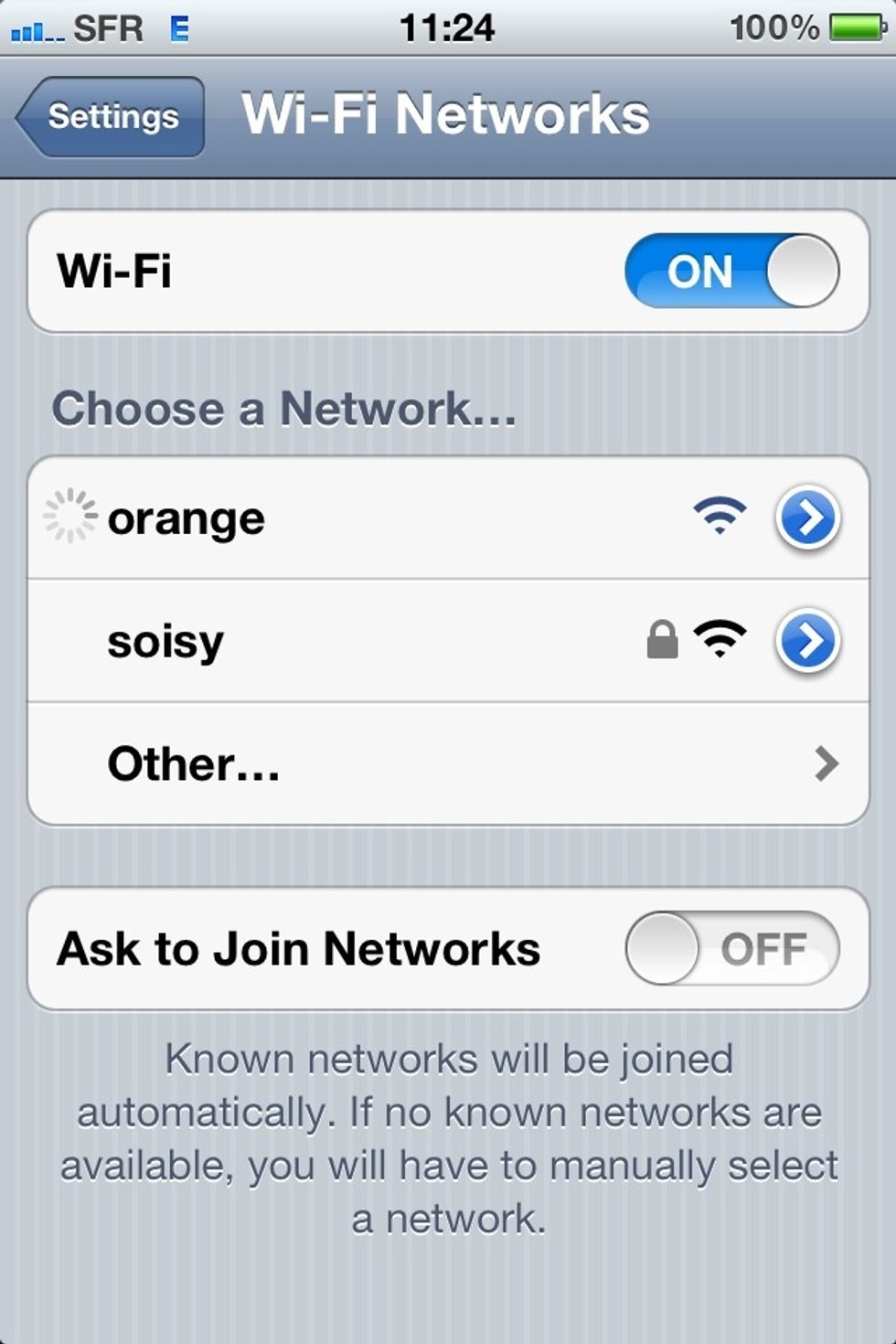Select the soisy network to join
The width and height of the screenshot is (896, 1344).
(x=274, y=640)
